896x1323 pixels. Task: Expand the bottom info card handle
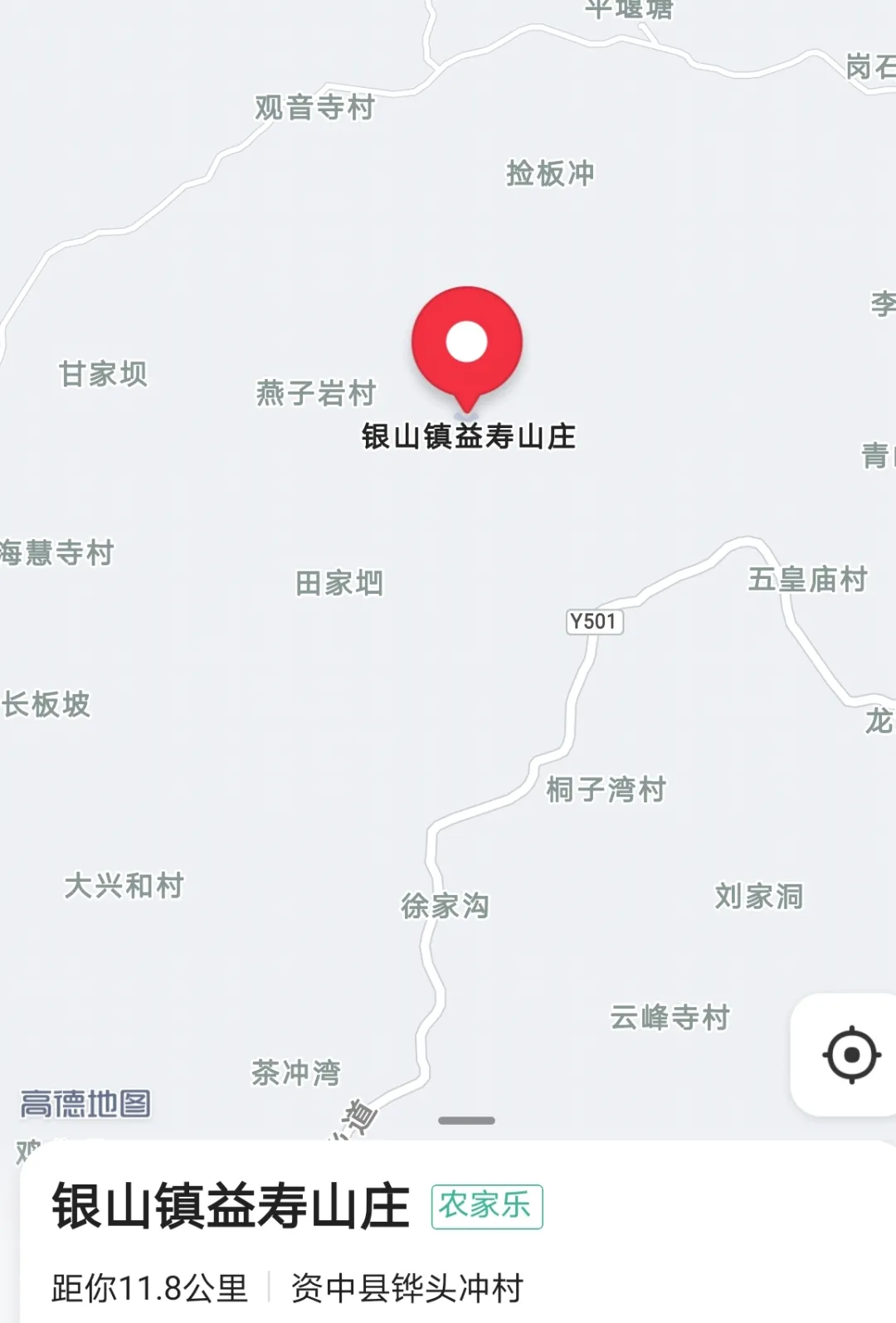[467, 1121]
